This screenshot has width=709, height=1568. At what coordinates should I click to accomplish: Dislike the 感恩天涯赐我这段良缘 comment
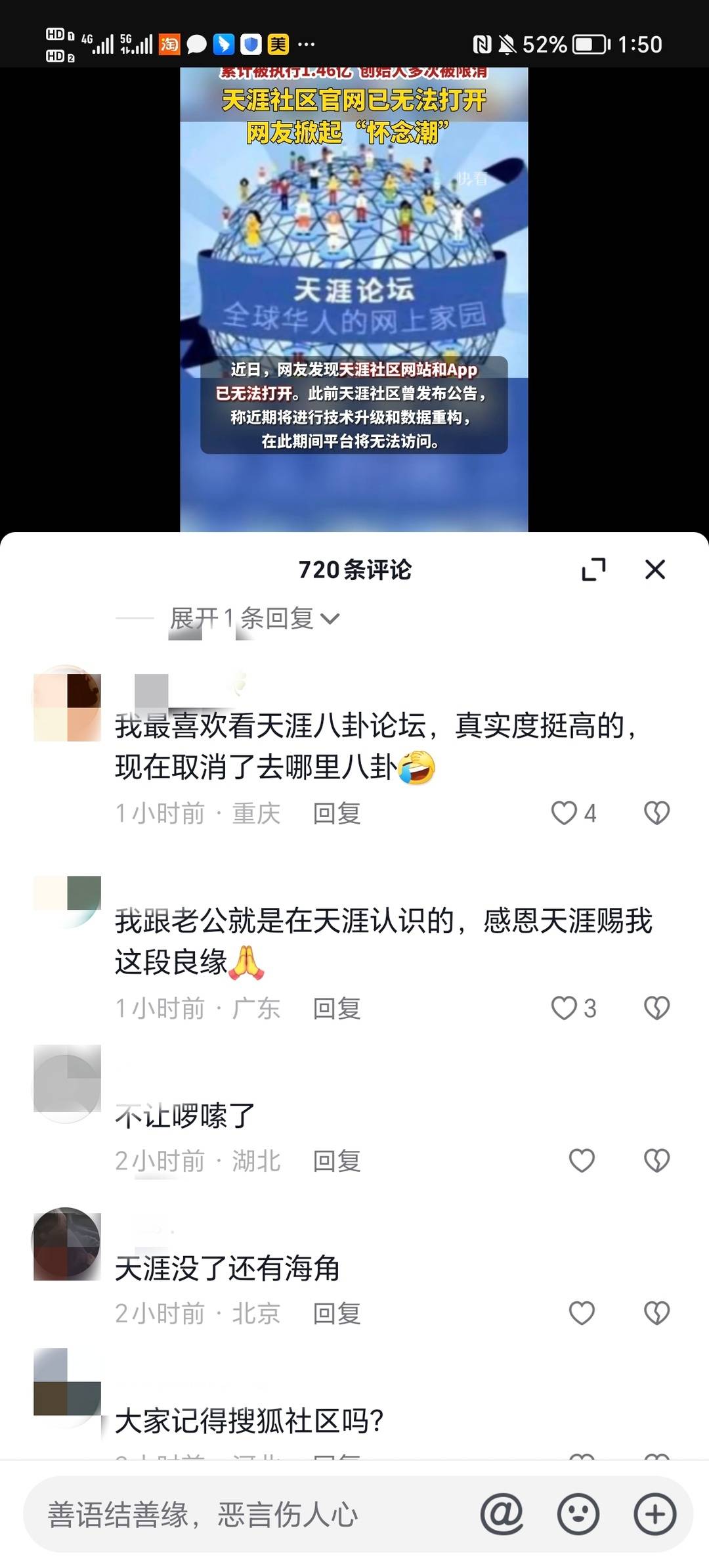point(656,1008)
